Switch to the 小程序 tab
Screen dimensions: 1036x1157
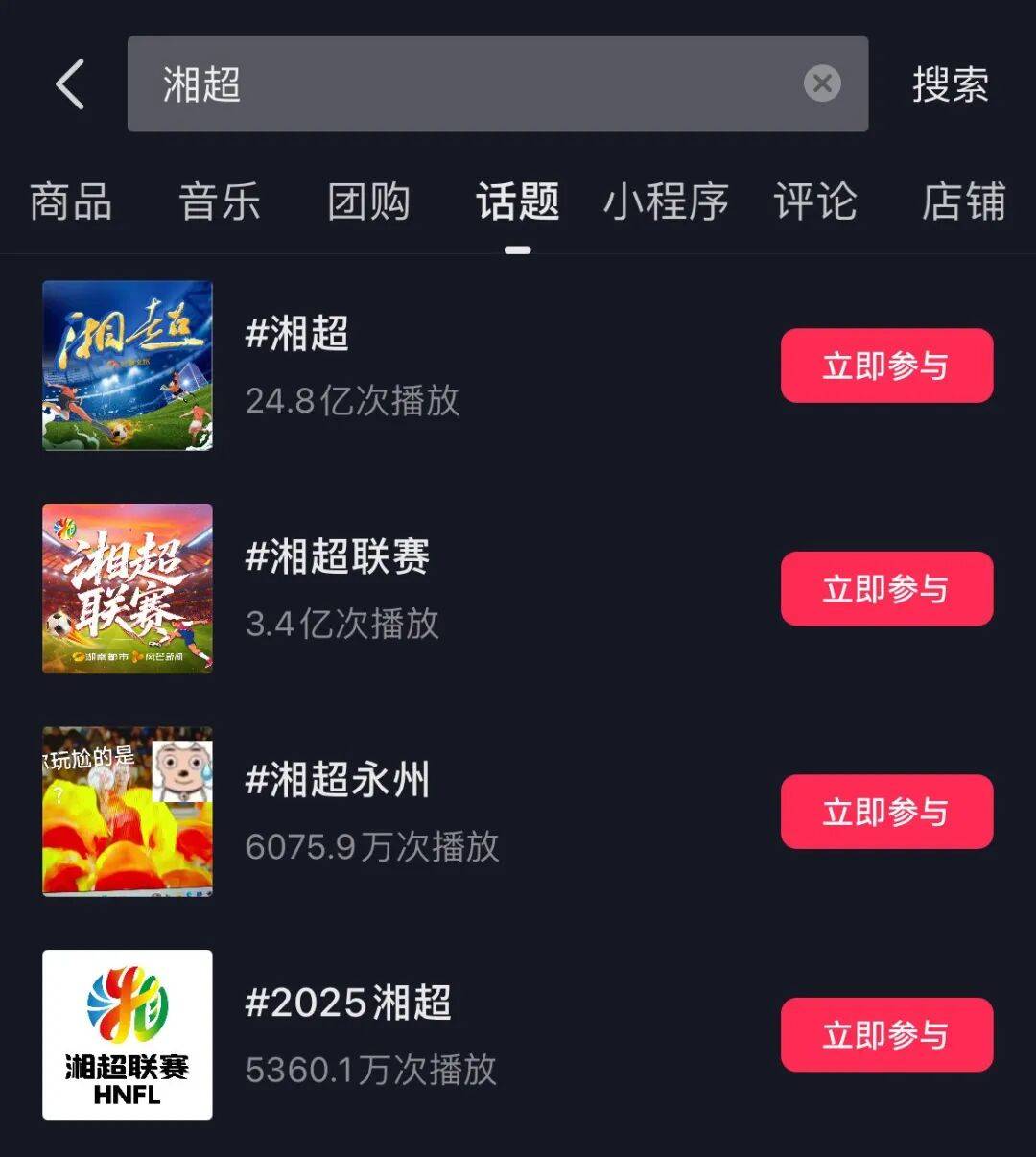click(666, 202)
